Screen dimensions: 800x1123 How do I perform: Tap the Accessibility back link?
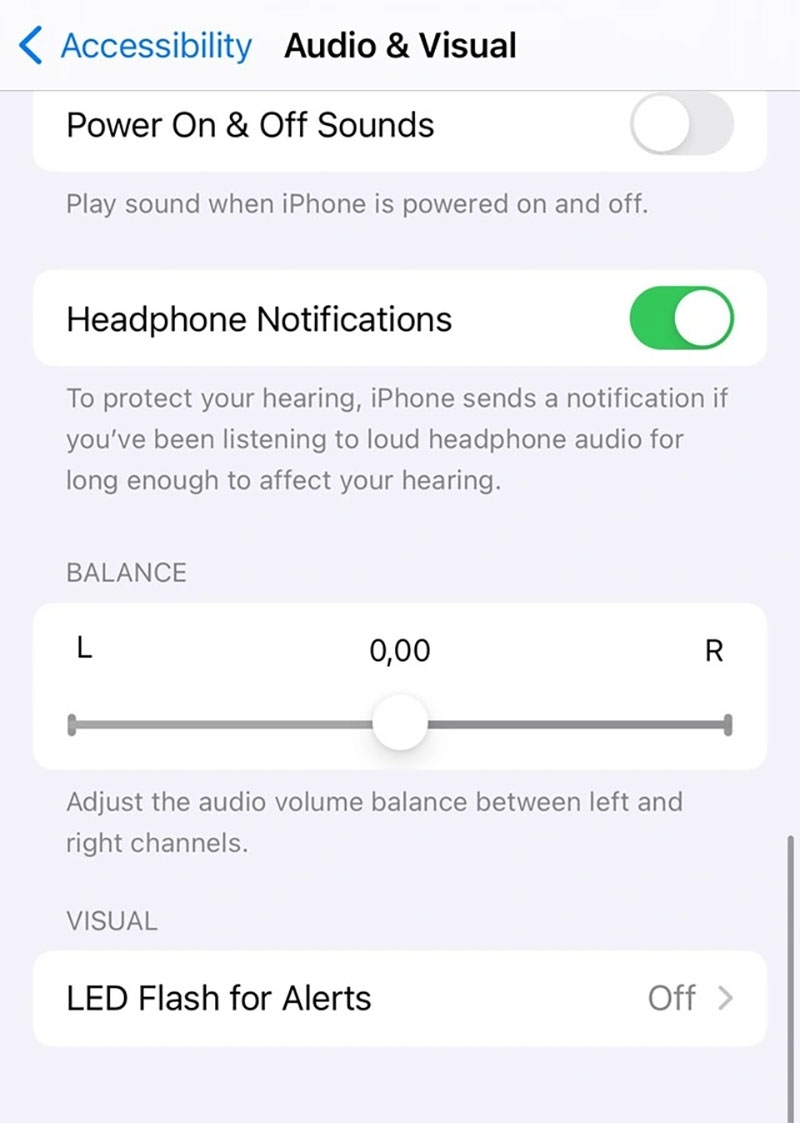(x=155, y=46)
